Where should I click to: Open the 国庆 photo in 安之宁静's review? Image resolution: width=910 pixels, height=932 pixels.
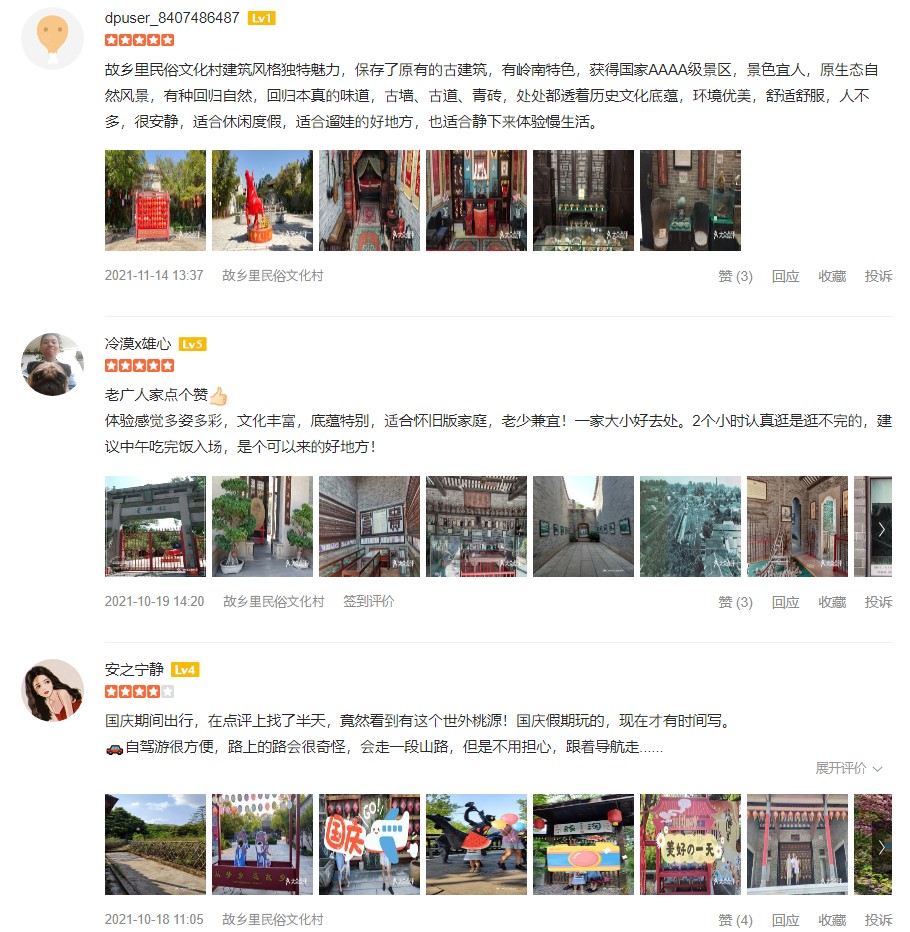[369, 844]
